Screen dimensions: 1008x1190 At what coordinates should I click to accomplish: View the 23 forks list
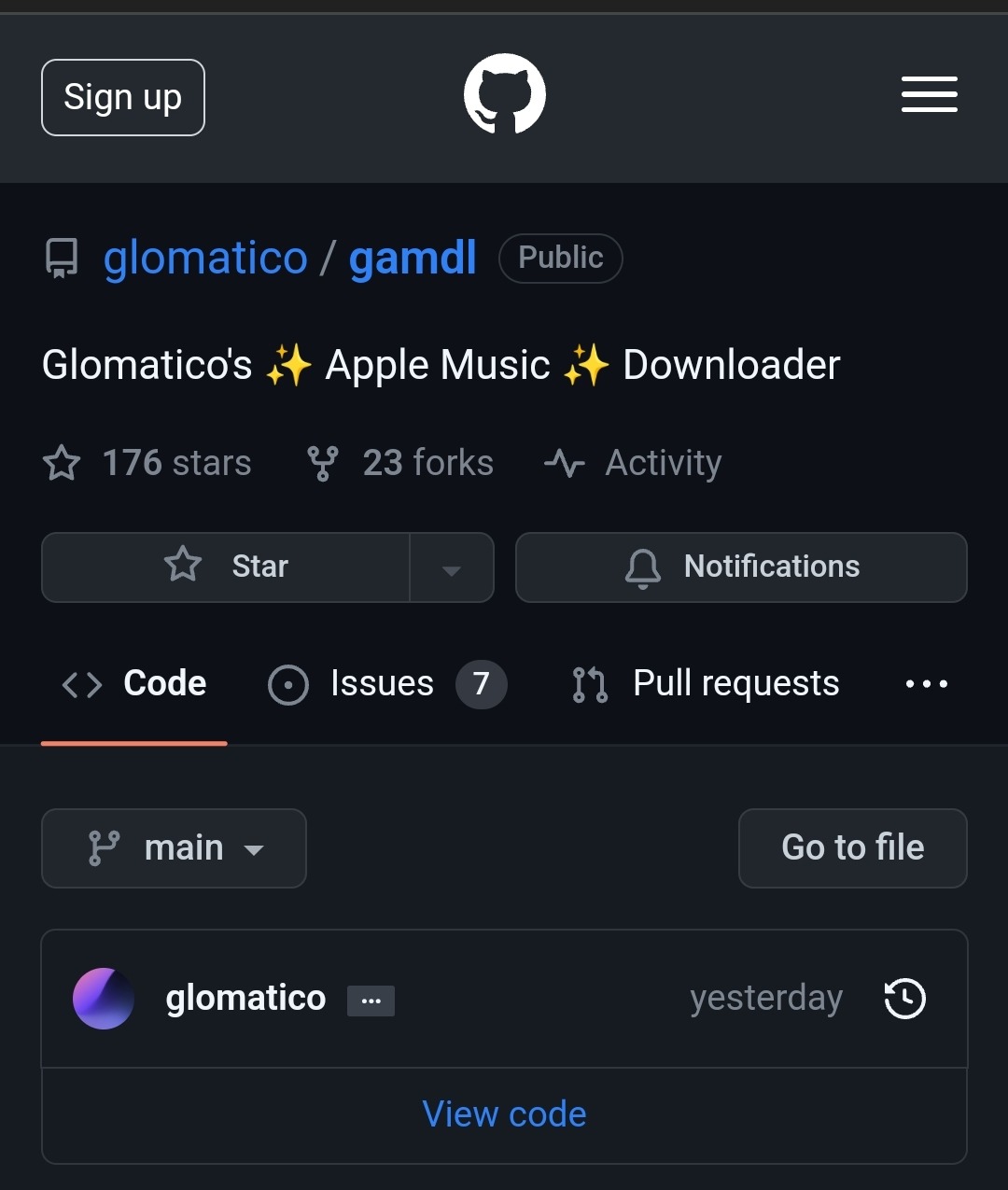(x=400, y=463)
